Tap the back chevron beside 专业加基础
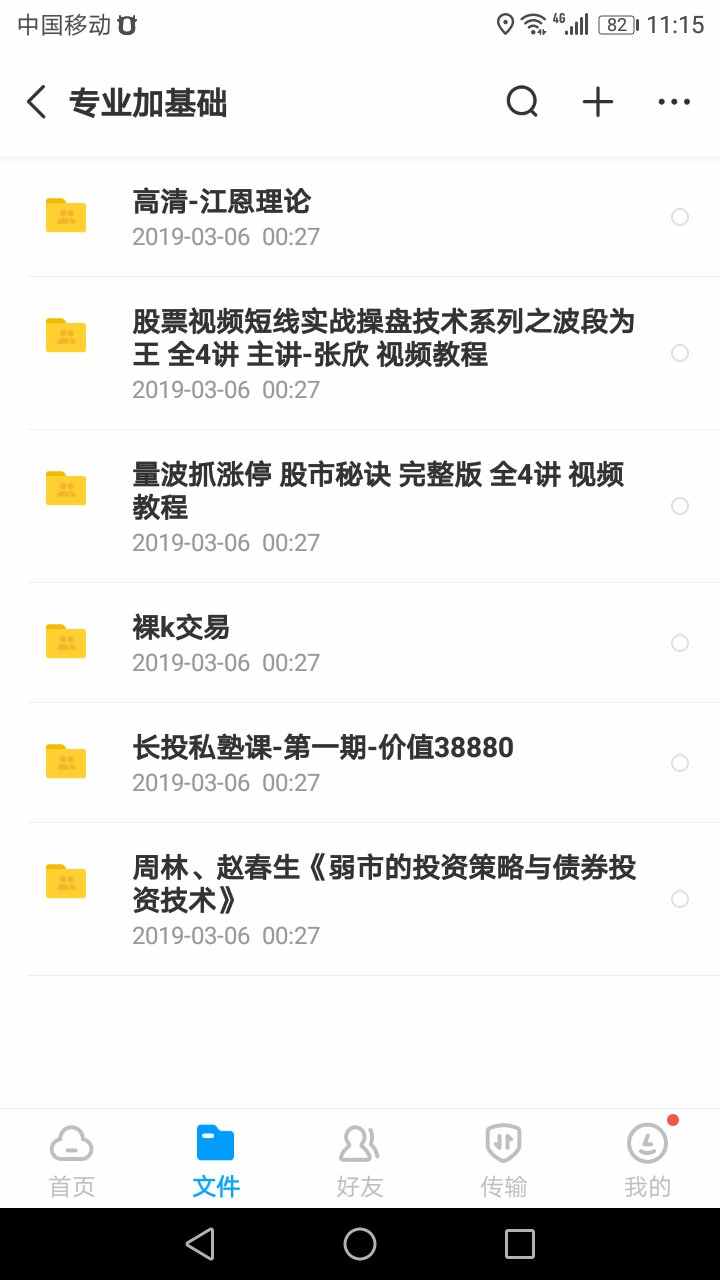720x1280 pixels. (x=36, y=101)
